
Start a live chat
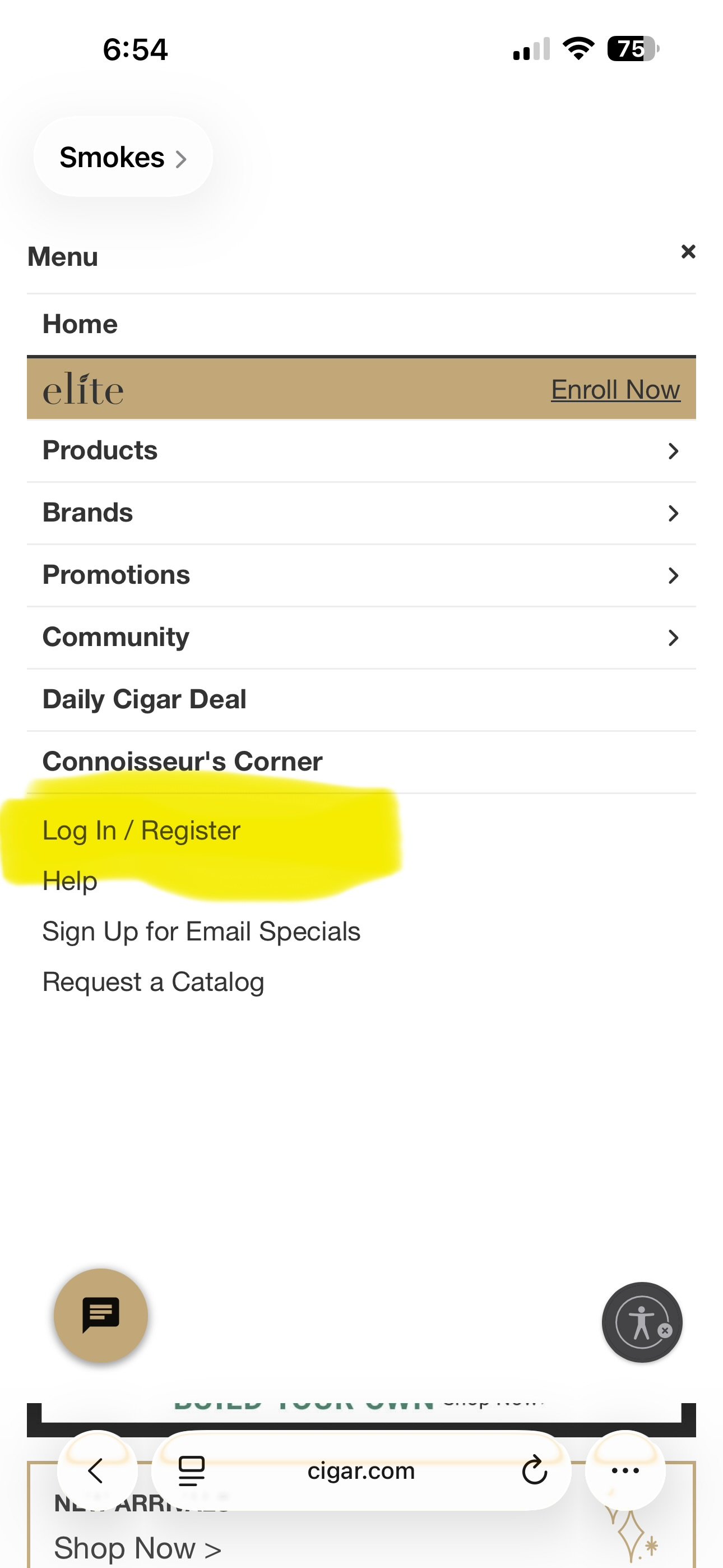coord(101,1316)
